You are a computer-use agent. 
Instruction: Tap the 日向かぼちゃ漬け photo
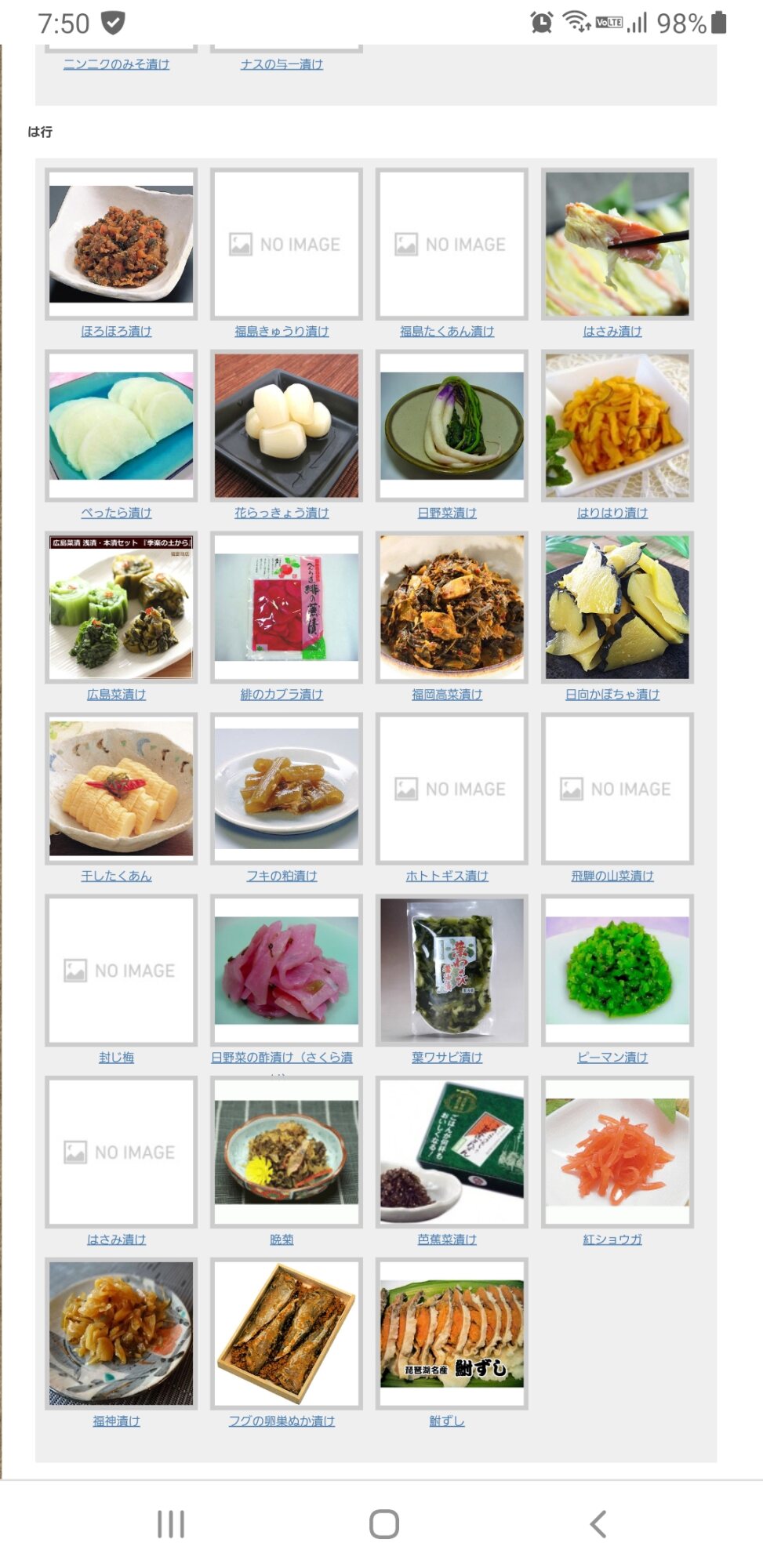point(617,607)
